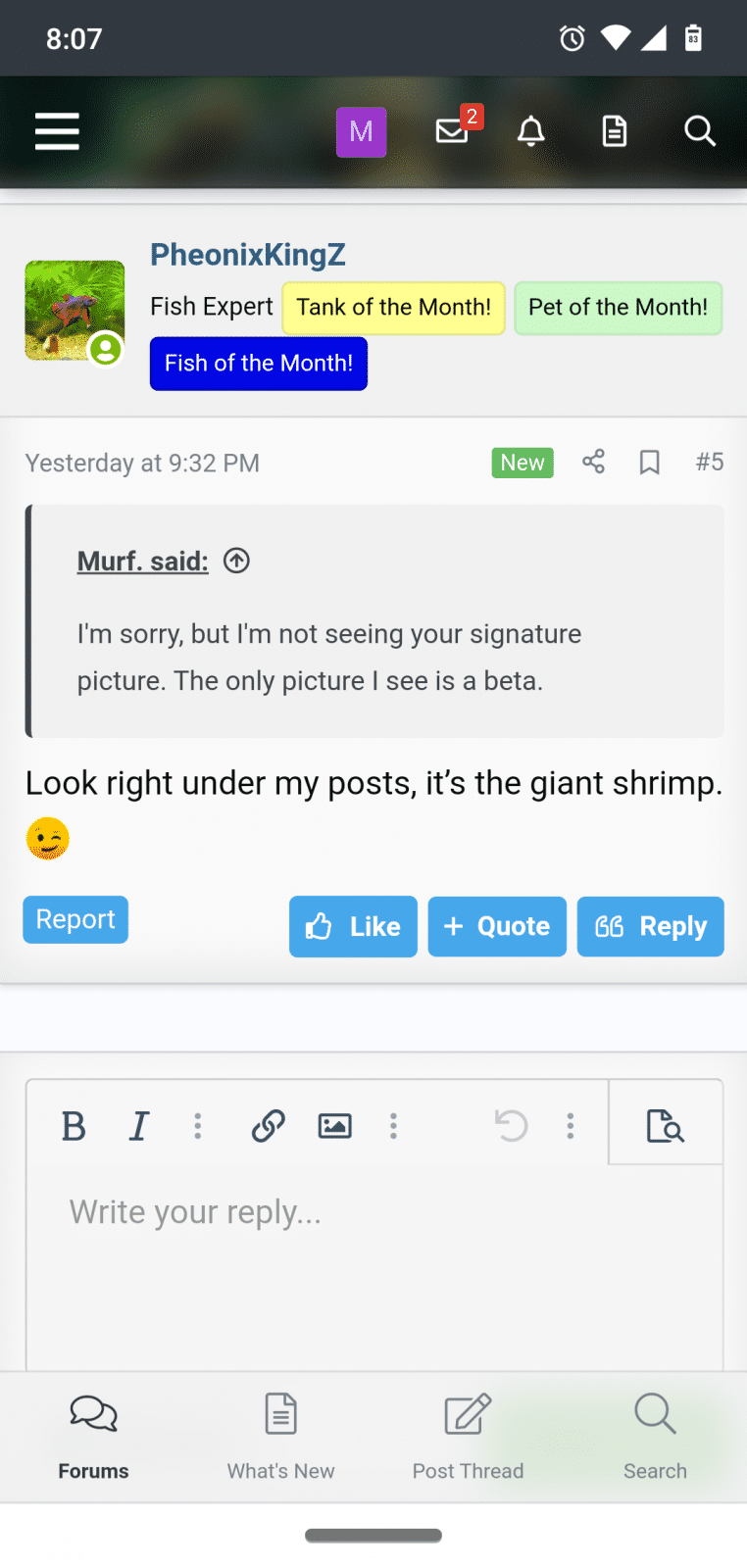
Task: Bookmark post #5
Action: coord(649,462)
